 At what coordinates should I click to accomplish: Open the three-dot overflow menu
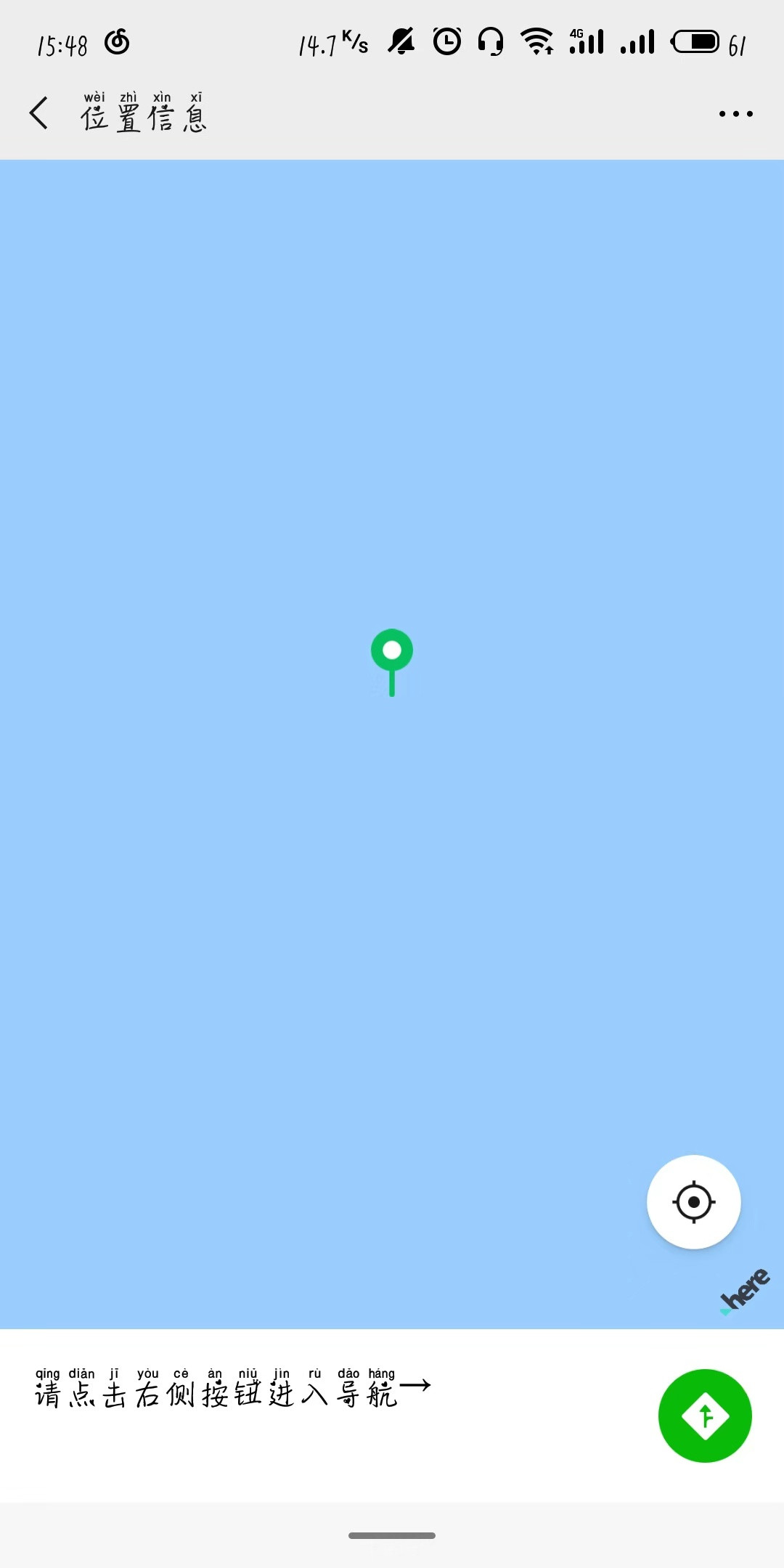(735, 114)
